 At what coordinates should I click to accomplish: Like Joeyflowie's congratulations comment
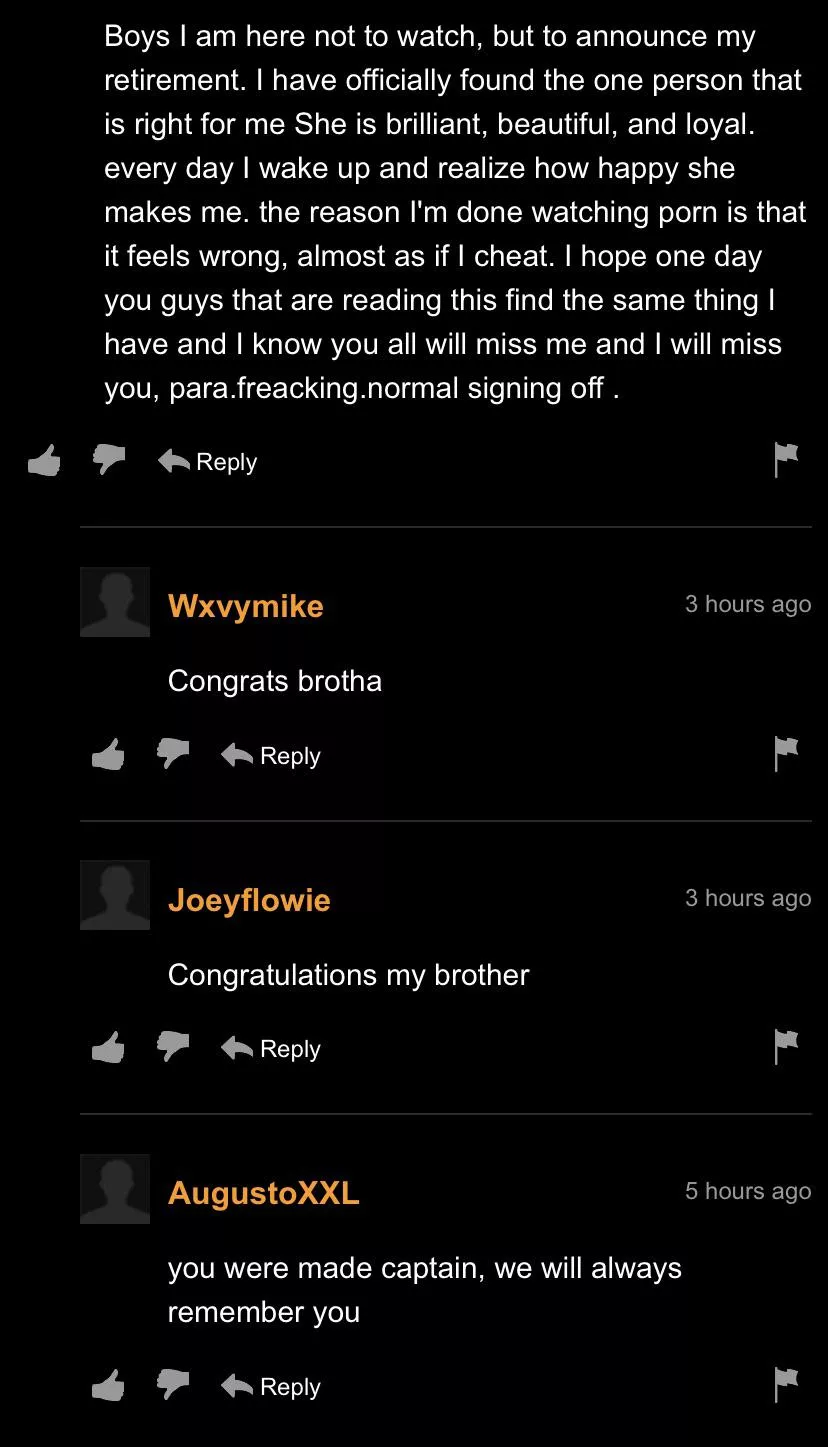click(x=108, y=1048)
